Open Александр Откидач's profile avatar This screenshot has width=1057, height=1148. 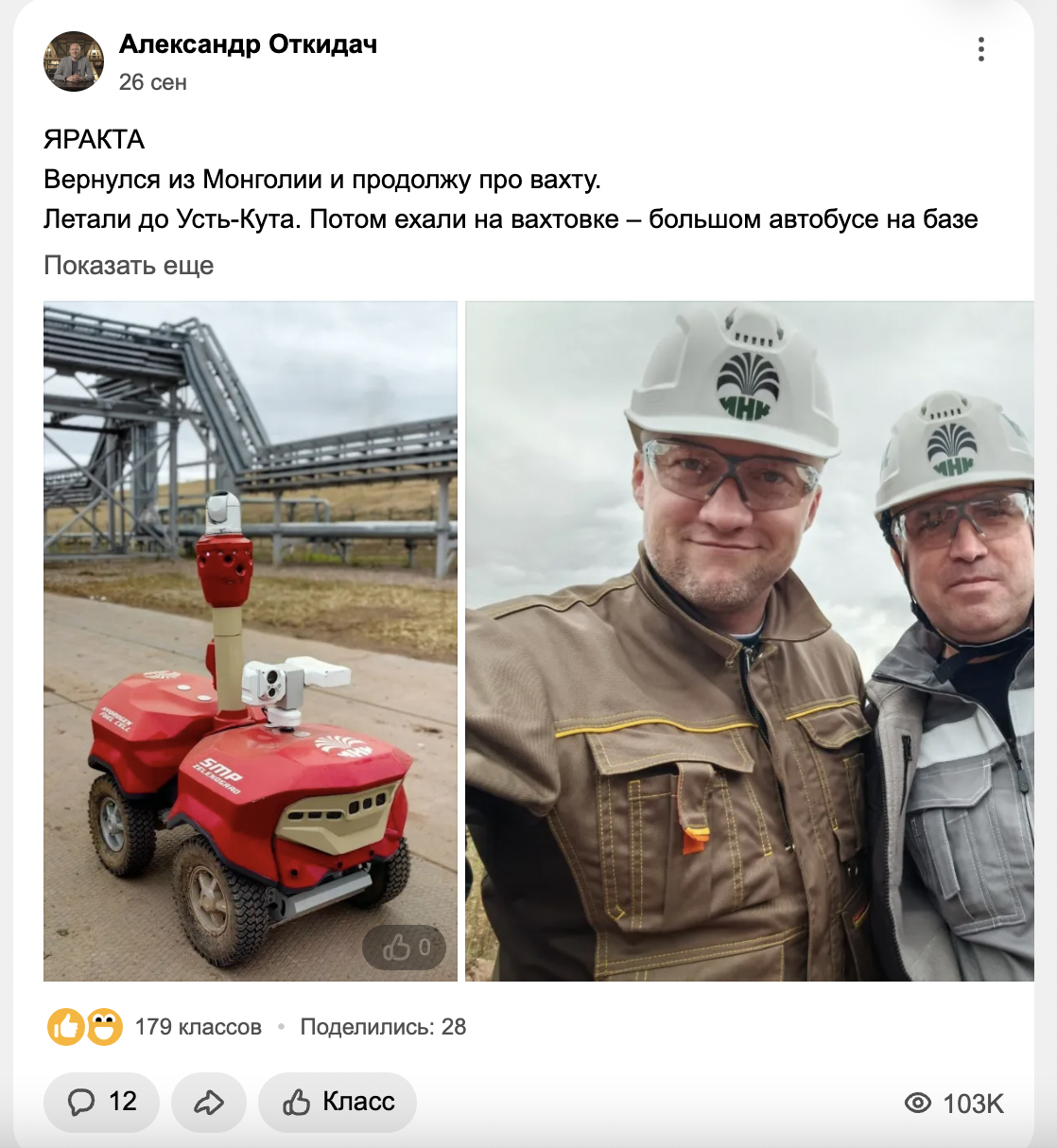click(74, 61)
